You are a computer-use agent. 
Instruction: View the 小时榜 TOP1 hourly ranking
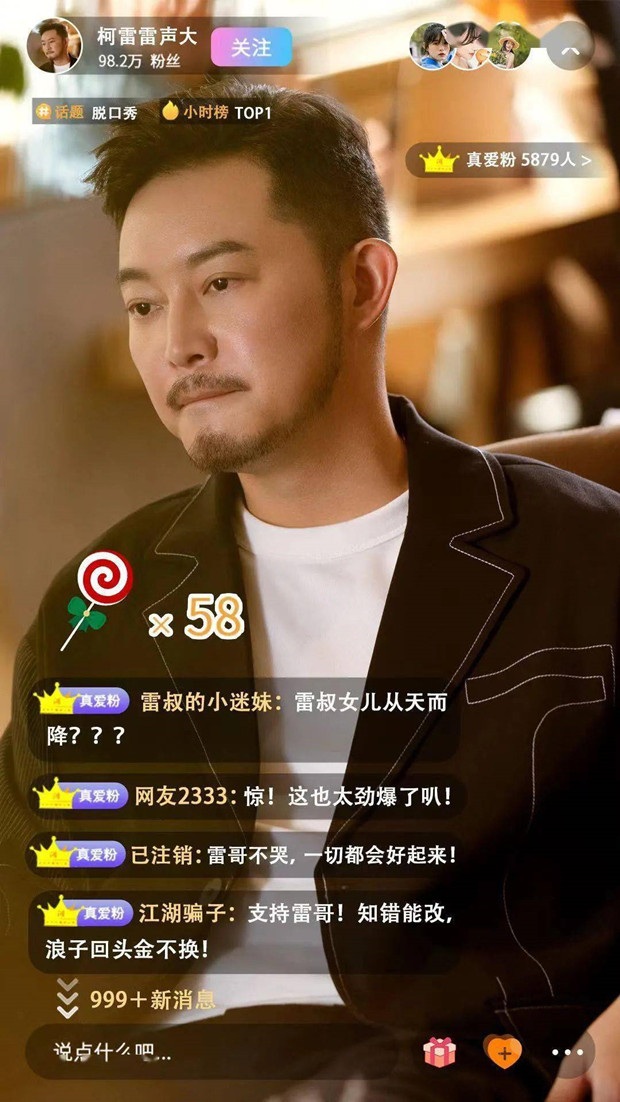[216, 112]
